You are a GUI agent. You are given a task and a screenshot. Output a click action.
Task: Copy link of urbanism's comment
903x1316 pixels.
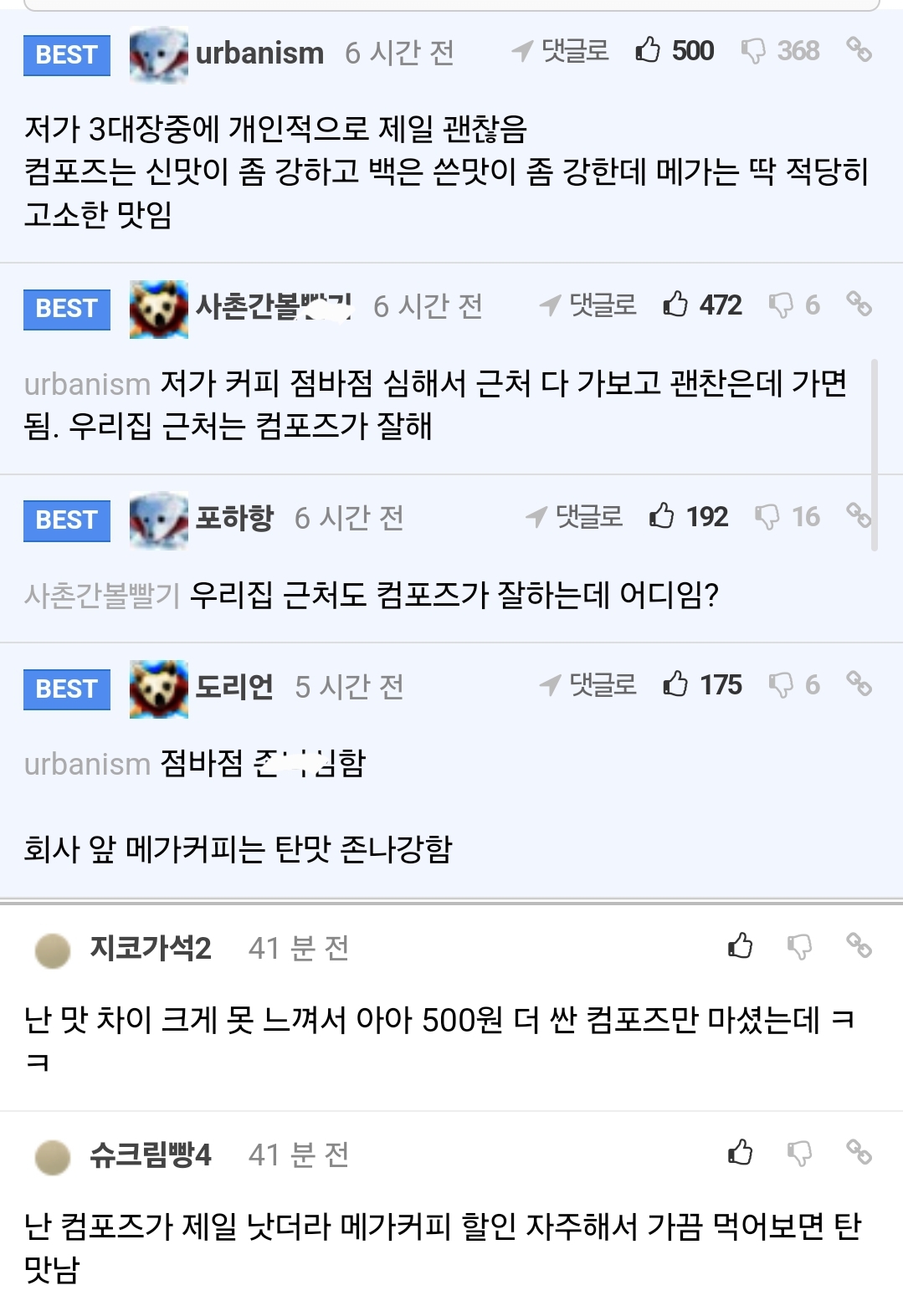coord(859,49)
